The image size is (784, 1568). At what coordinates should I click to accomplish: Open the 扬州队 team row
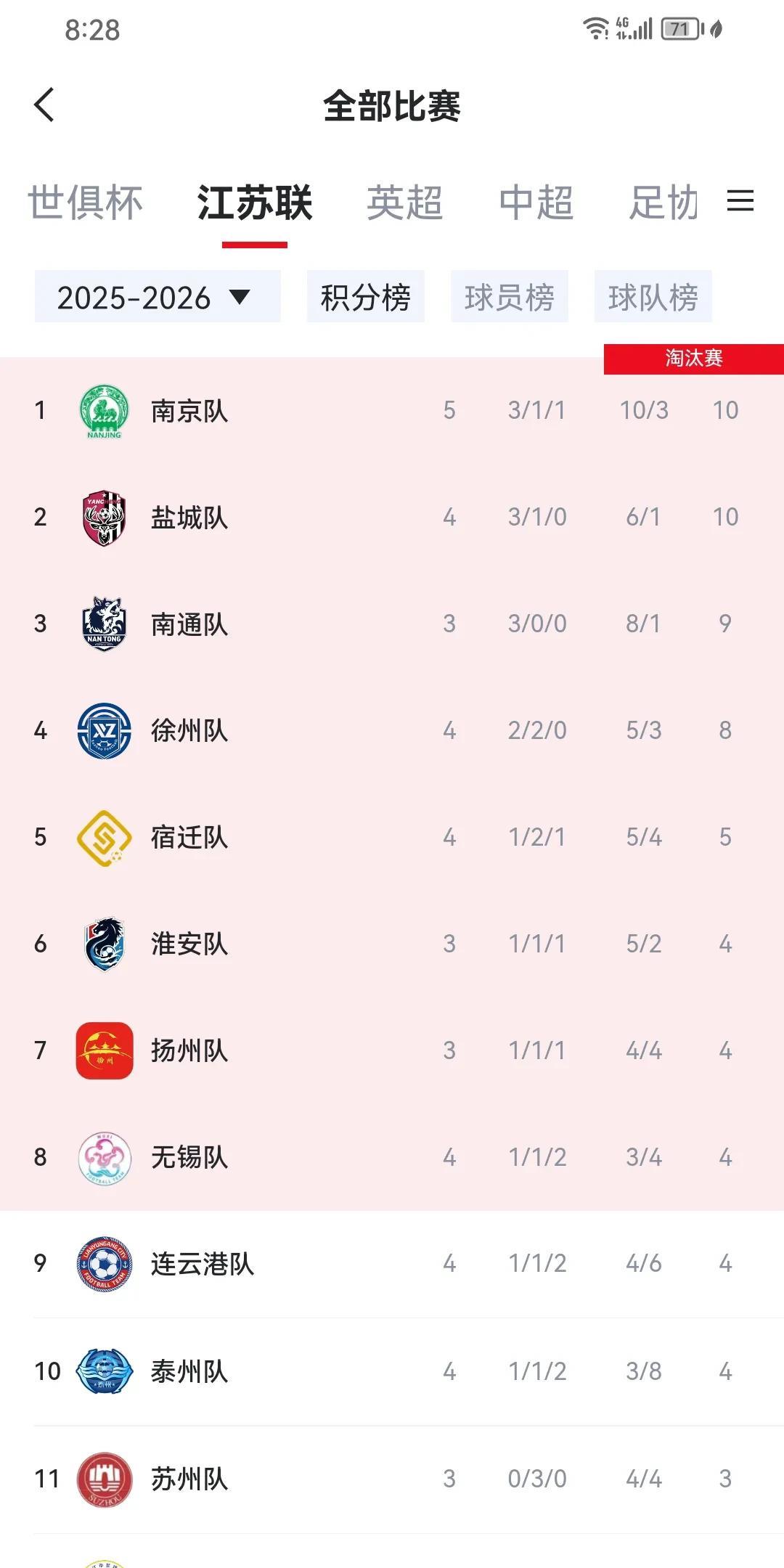coord(392,1050)
